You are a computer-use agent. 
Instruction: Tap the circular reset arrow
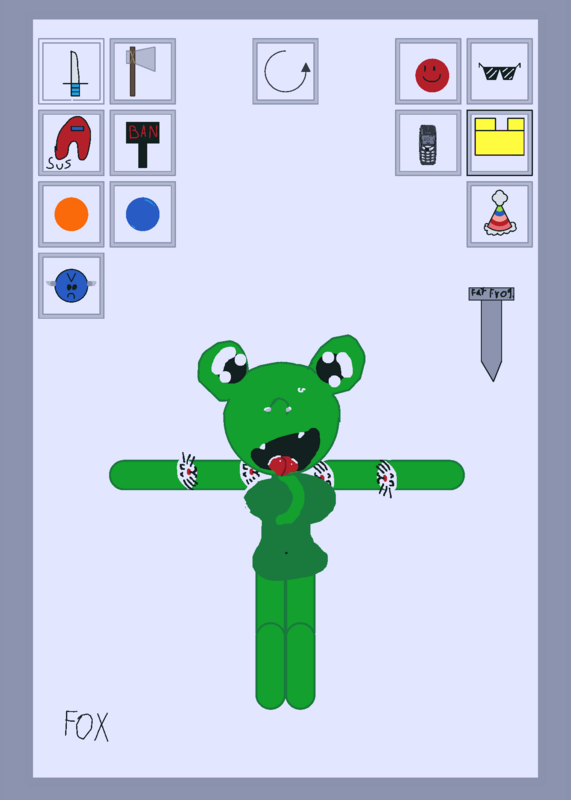point(286,71)
